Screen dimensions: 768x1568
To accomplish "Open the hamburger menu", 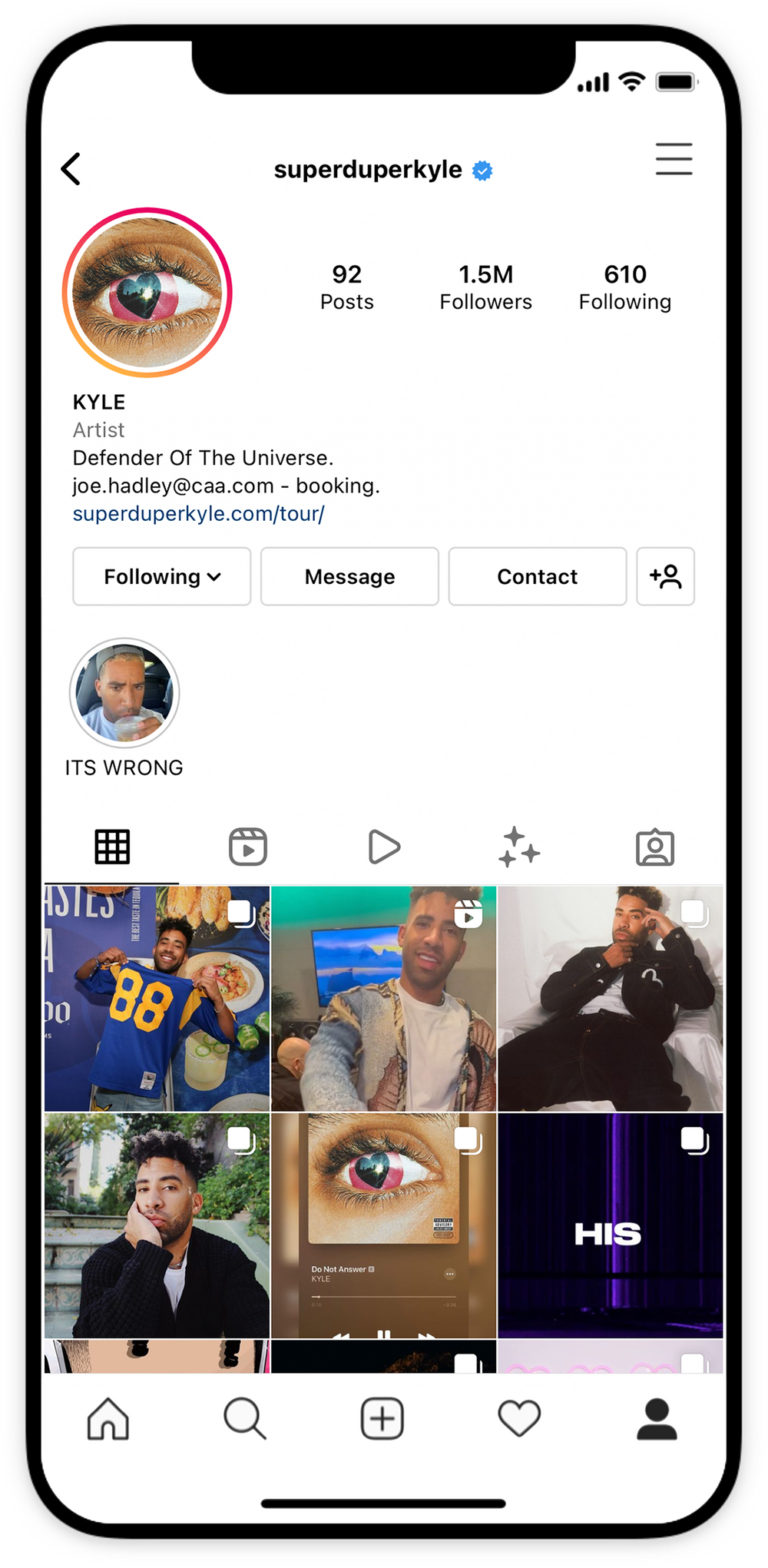I will (x=674, y=159).
